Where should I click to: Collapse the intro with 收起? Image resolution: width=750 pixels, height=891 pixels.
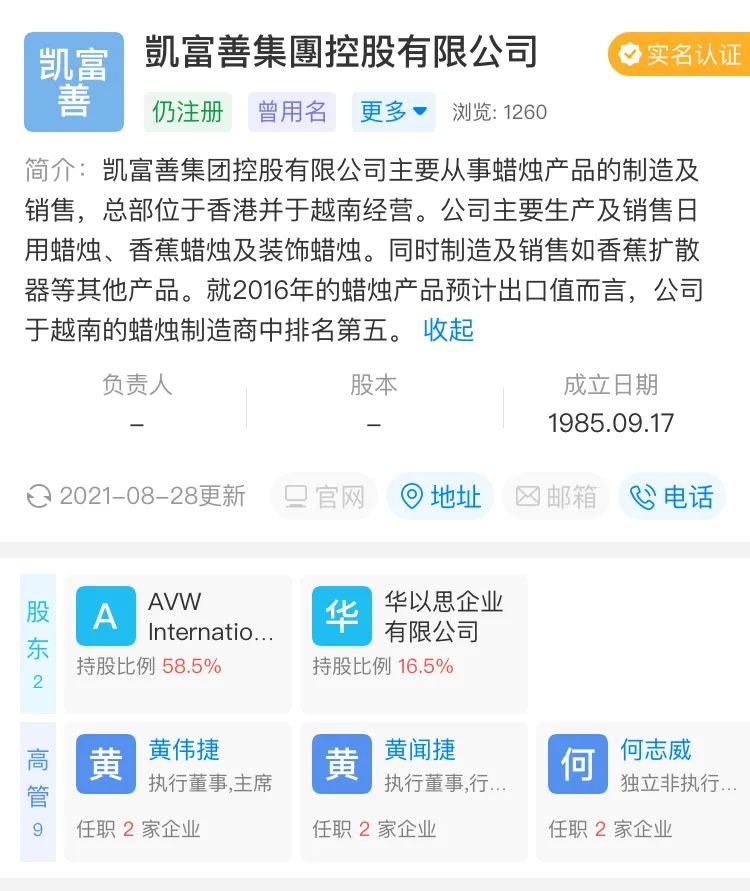(x=448, y=329)
